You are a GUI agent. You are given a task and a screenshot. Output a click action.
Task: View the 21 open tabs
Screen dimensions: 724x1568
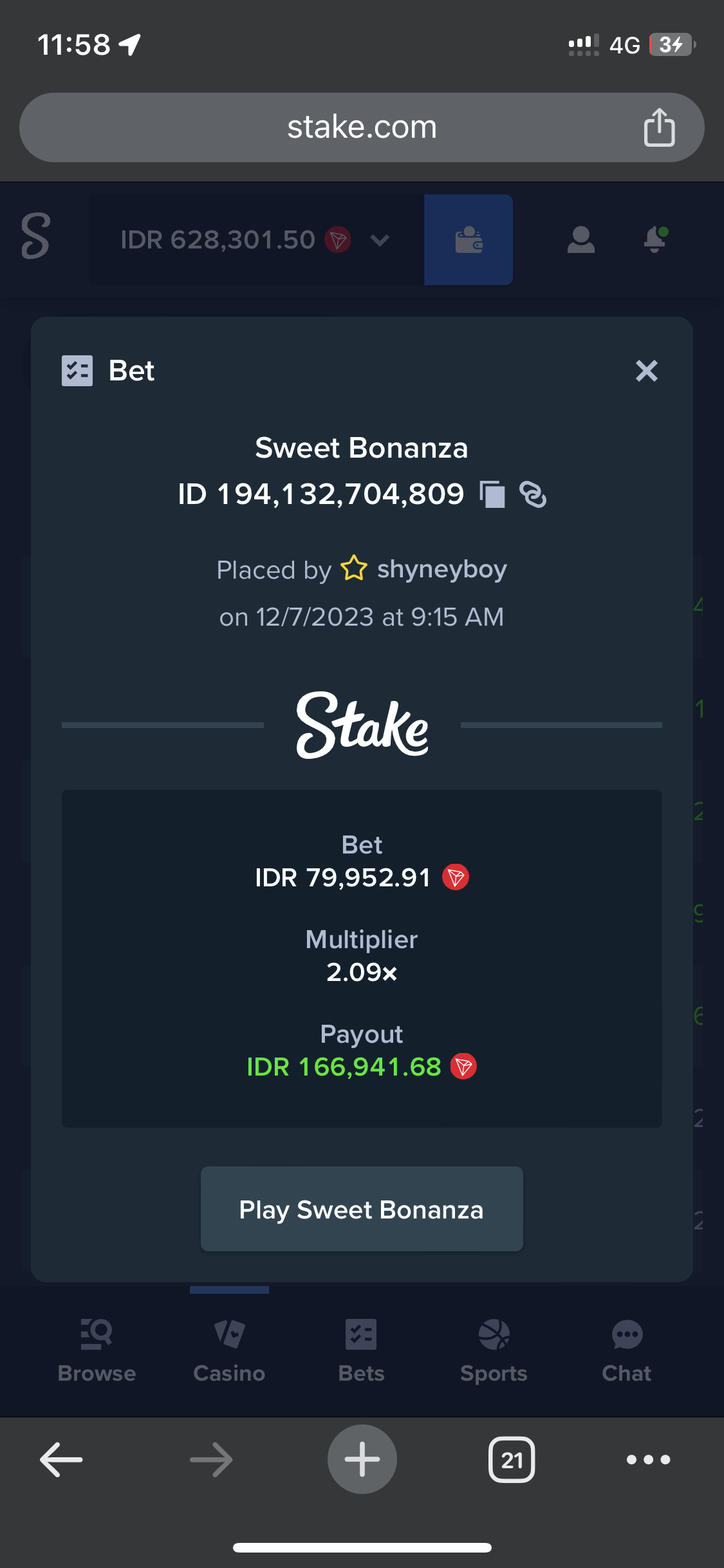[x=512, y=1459]
